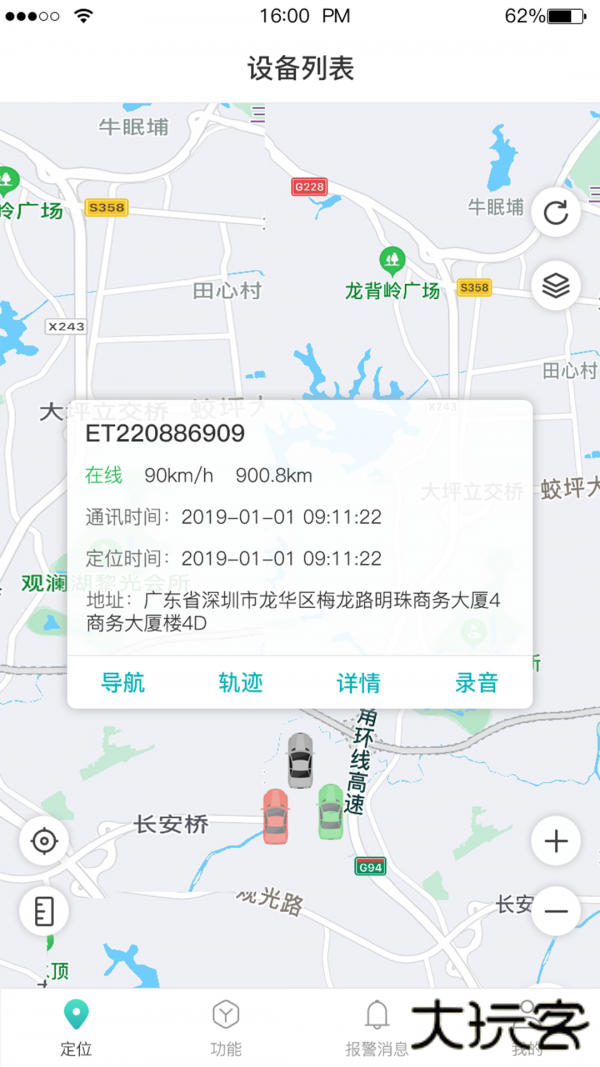This screenshot has height=1067, width=600.
Task: Zoom in on the map
Action: tap(556, 841)
